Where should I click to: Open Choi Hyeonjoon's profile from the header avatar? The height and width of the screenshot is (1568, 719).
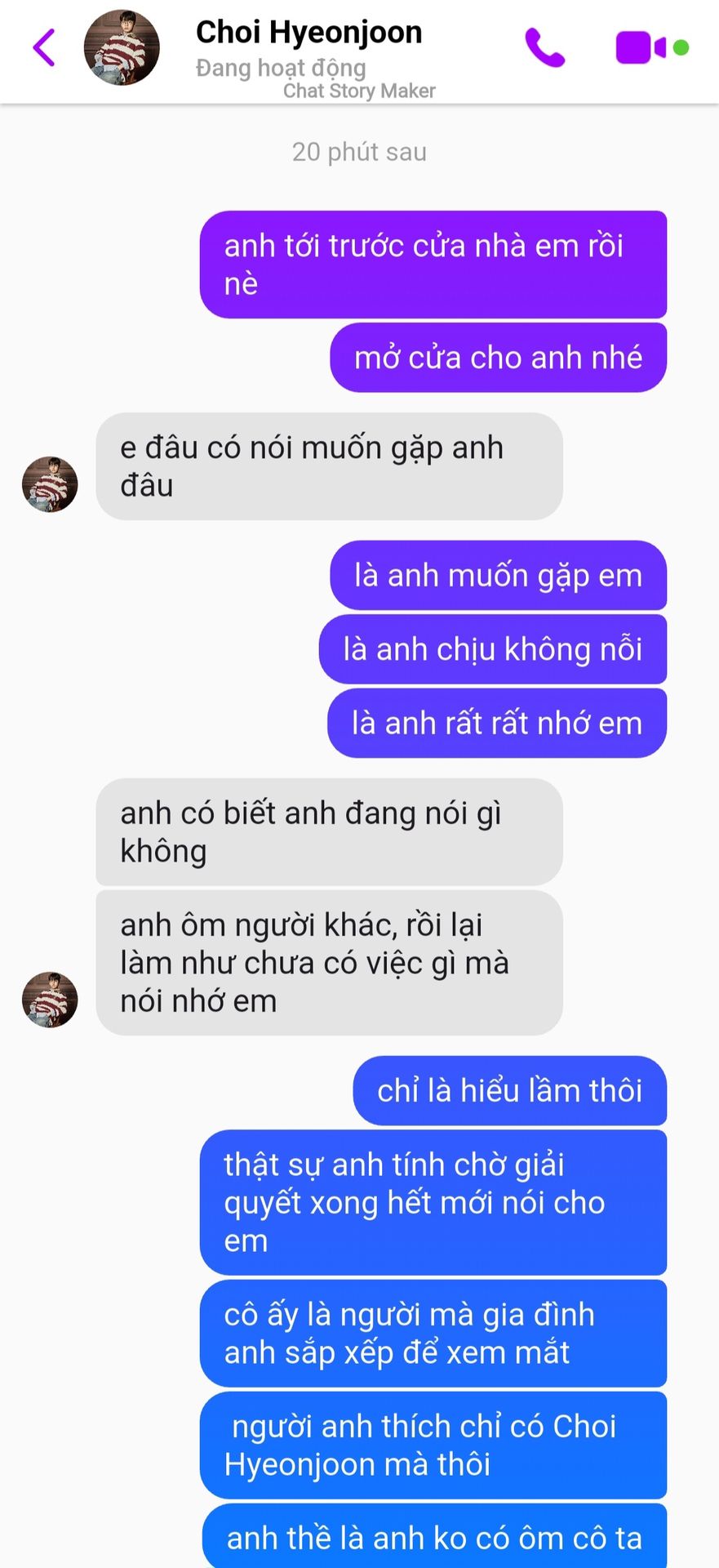(122, 47)
